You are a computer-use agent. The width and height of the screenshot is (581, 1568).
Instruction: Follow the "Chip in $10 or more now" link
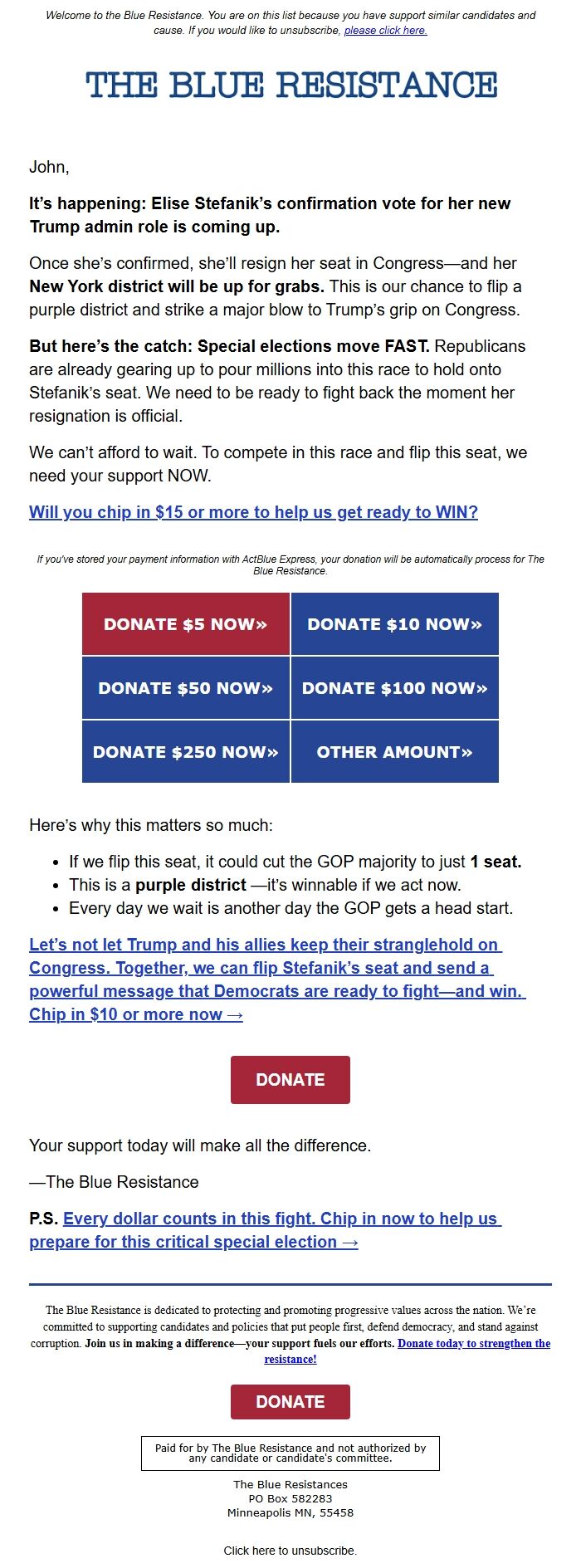pyautogui.click(x=135, y=1014)
